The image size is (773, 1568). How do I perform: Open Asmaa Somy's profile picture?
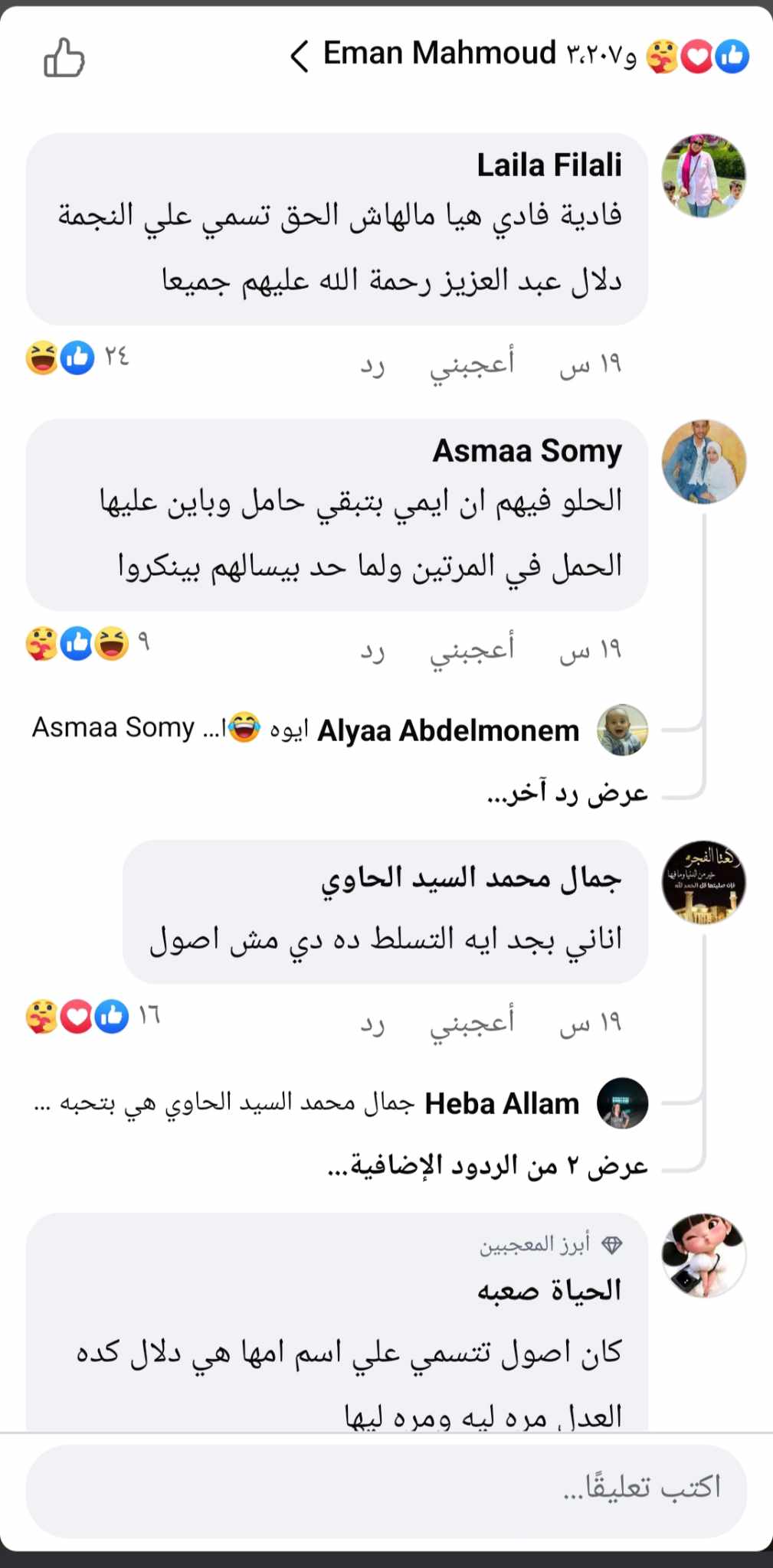click(703, 462)
